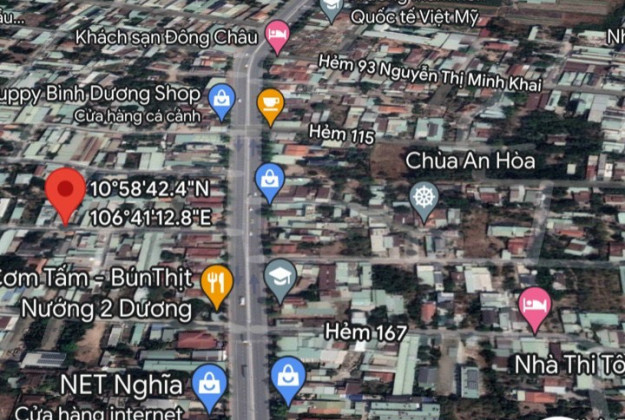View the Cơm Tấm - Bún Thịt Nướng restaurant pin
This screenshot has width=625, height=420.
pyautogui.click(x=217, y=285)
